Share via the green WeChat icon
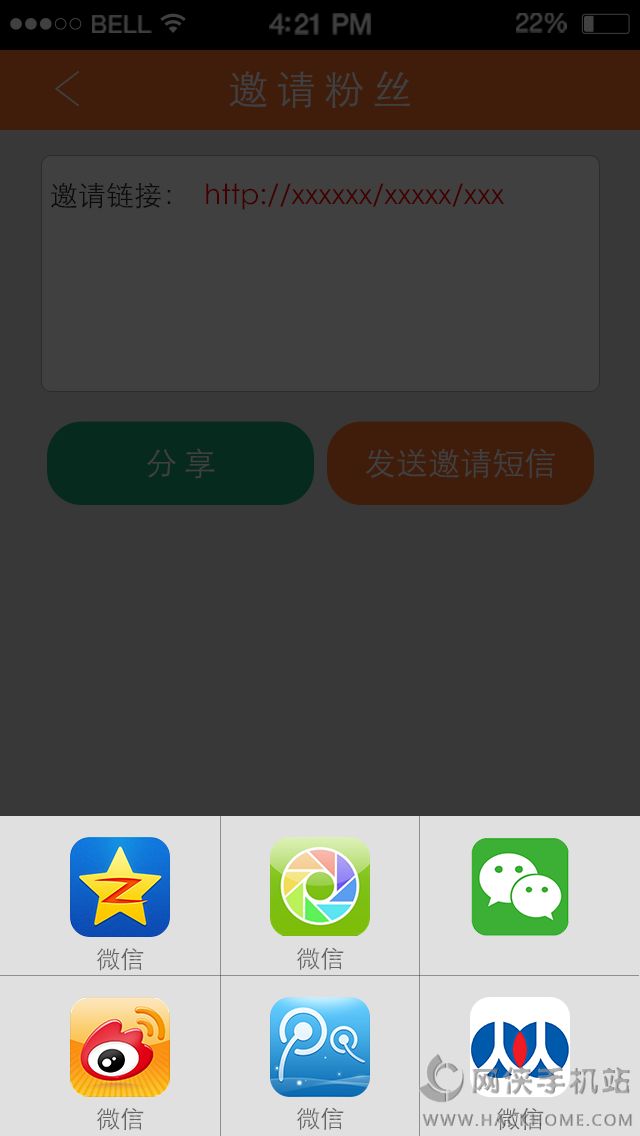The height and width of the screenshot is (1136, 640). 520,887
